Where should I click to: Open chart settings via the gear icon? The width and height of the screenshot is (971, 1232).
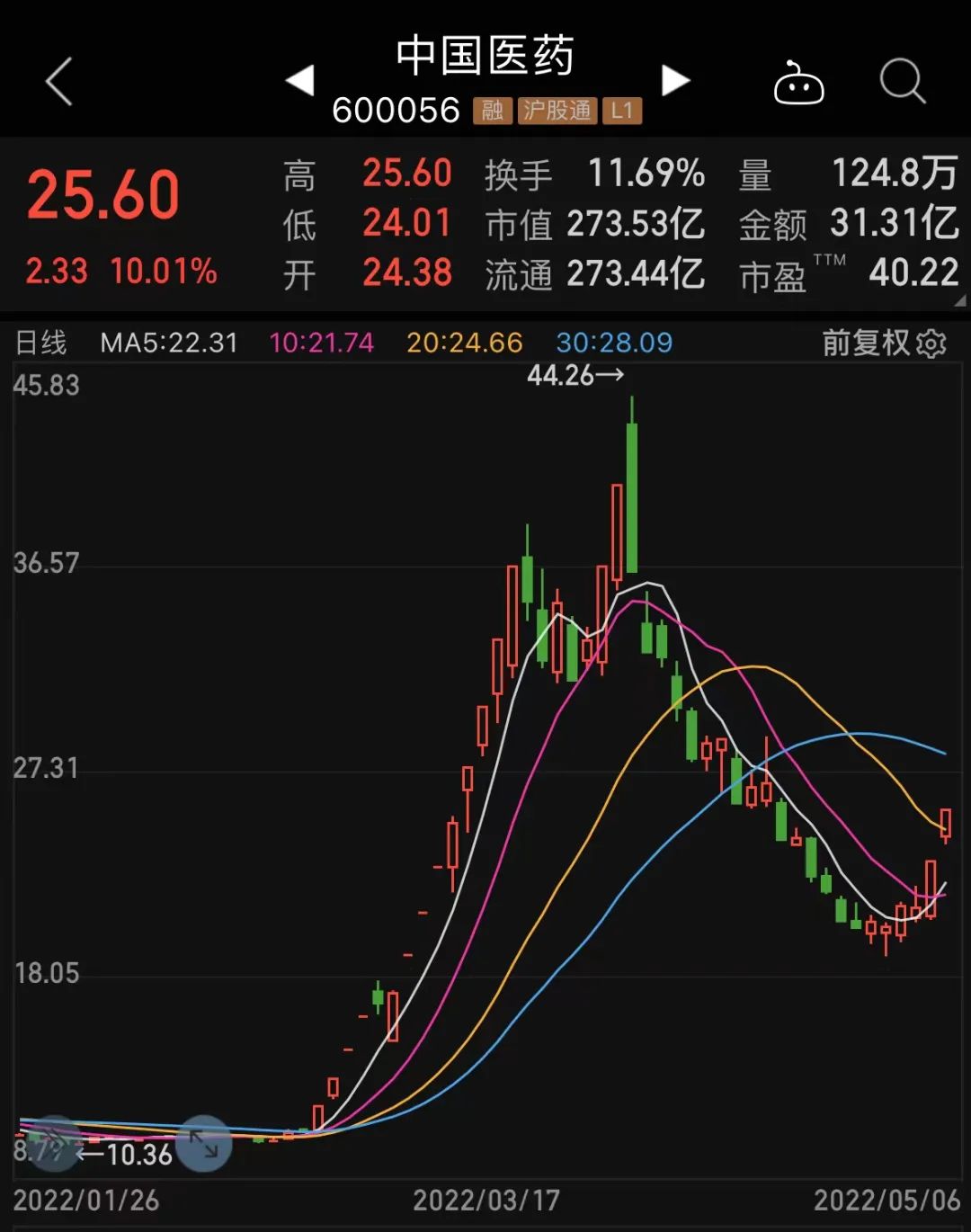tap(932, 343)
